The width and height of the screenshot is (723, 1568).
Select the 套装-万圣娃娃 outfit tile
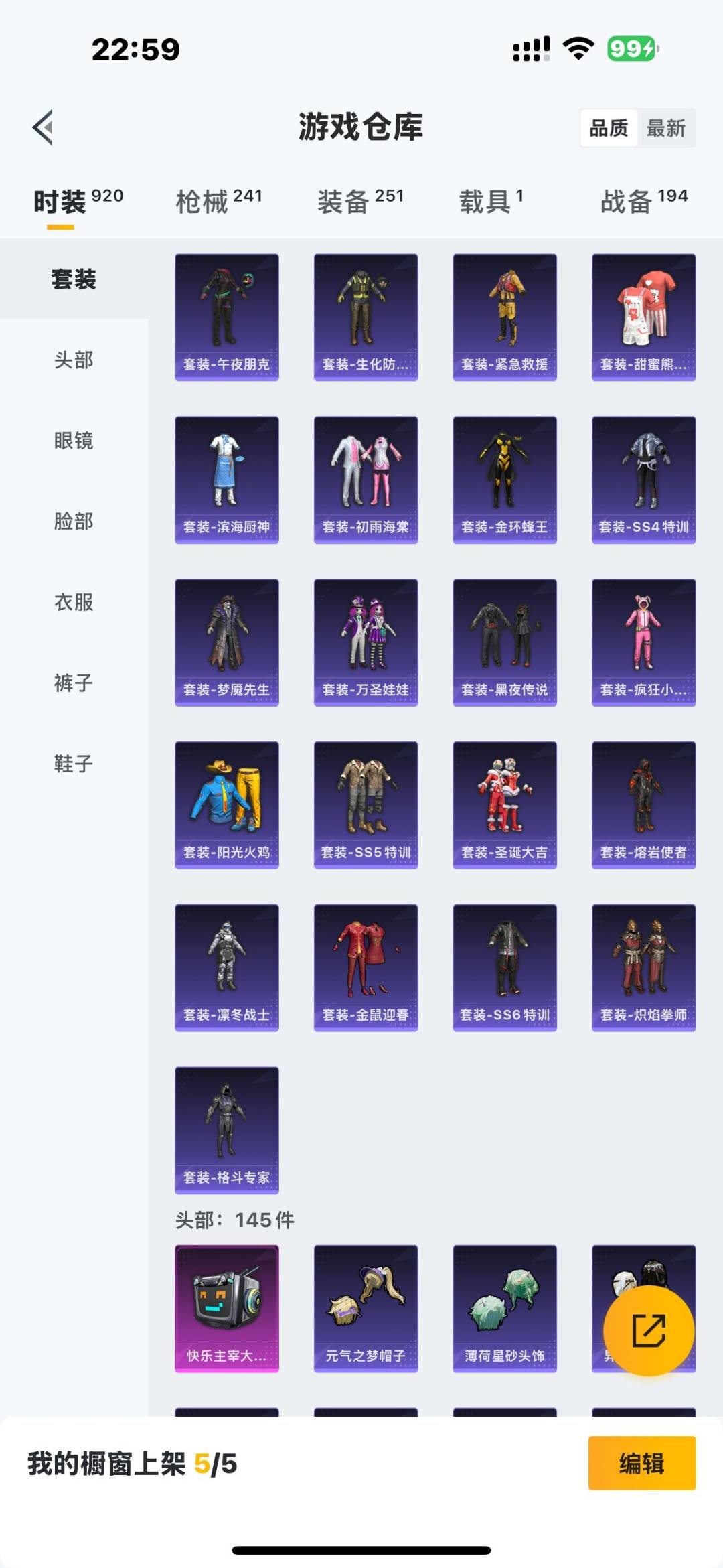(366, 642)
